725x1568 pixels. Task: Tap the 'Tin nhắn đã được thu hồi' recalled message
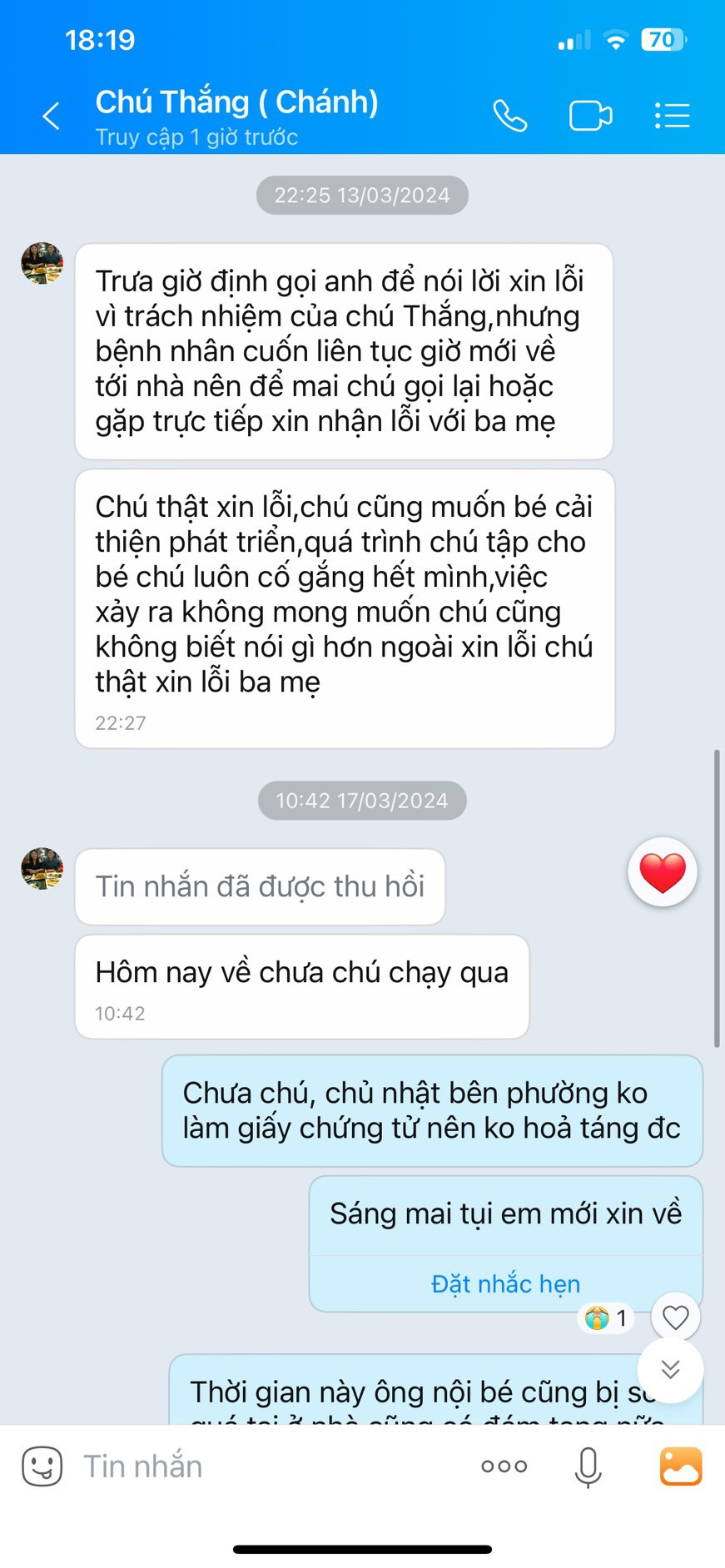260,886
